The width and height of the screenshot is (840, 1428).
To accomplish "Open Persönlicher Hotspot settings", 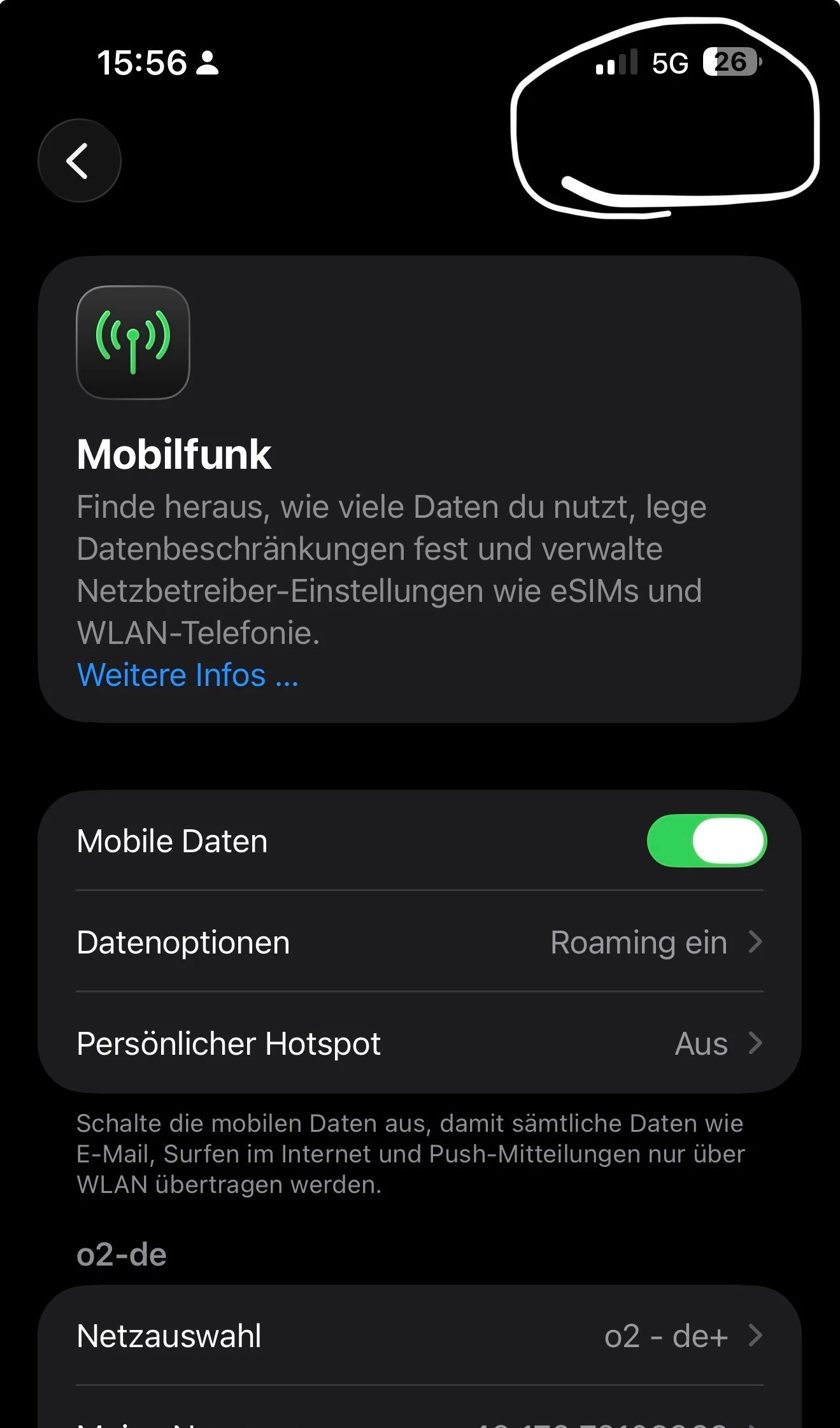I will [419, 1043].
